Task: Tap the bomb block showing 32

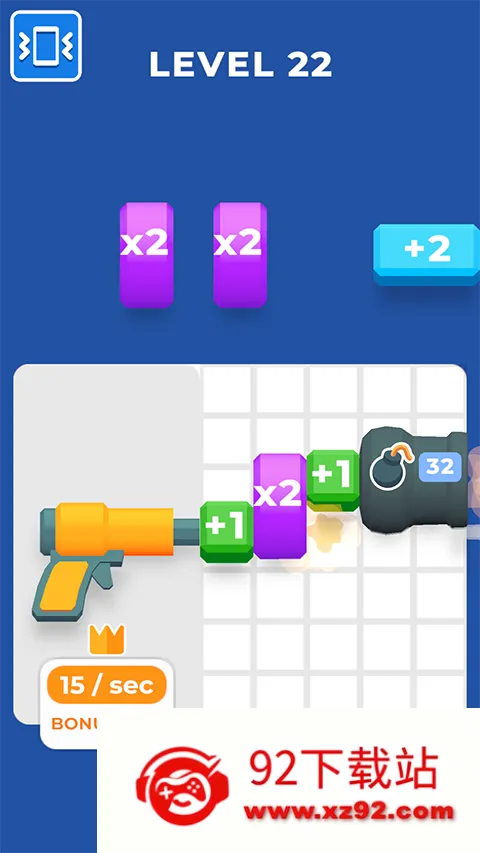Action: point(415,478)
